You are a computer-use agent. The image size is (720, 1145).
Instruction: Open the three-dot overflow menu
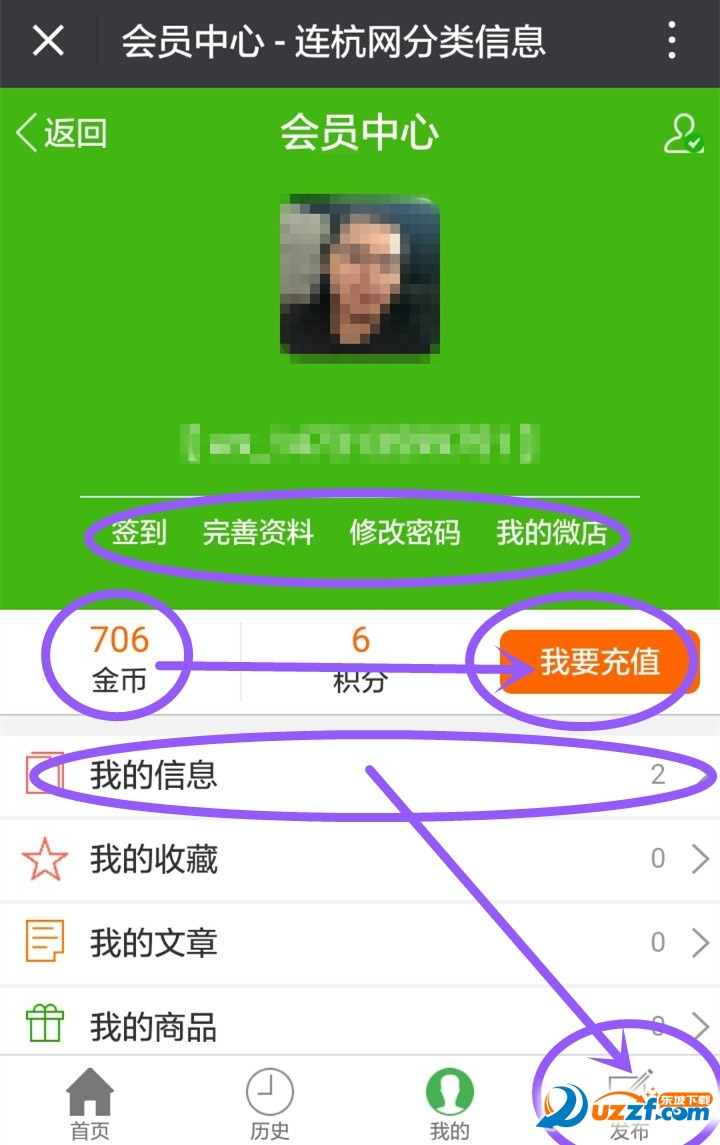672,41
